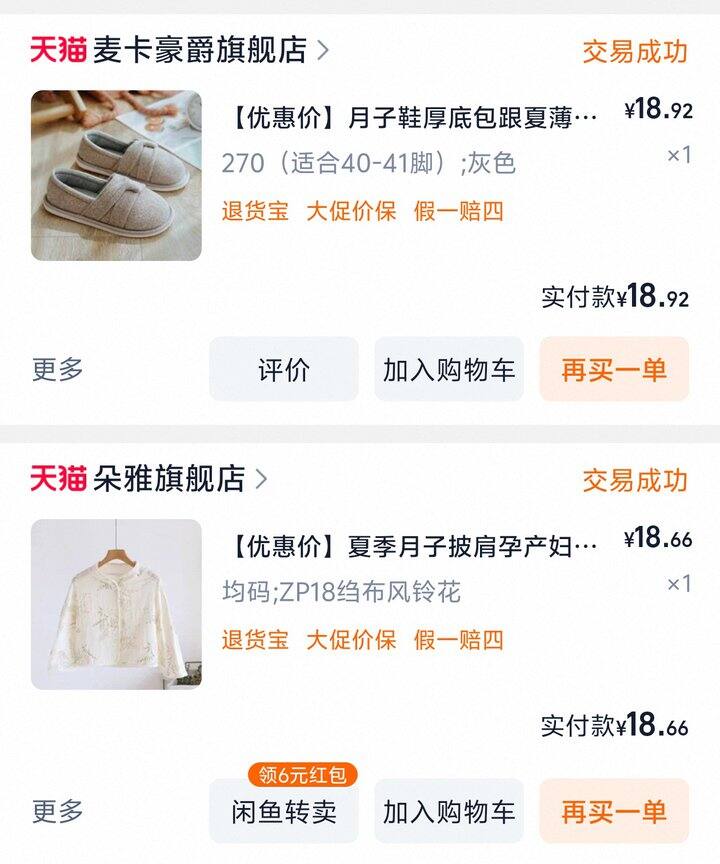Add the 月子披肩 shawl to cart
This screenshot has height=864, width=720.
449,811
